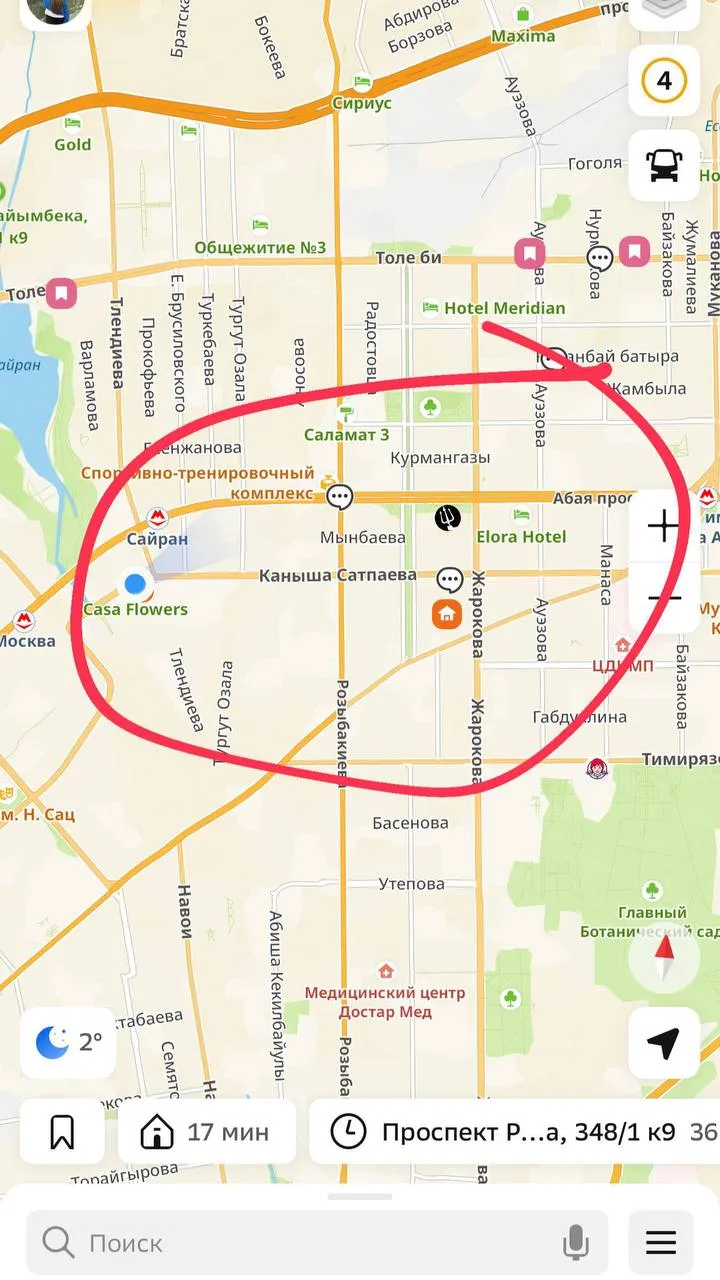The height and width of the screenshot is (1280, 720).
Task: Open the weather widget showing 2°
Action: (x=68, y=1043)
